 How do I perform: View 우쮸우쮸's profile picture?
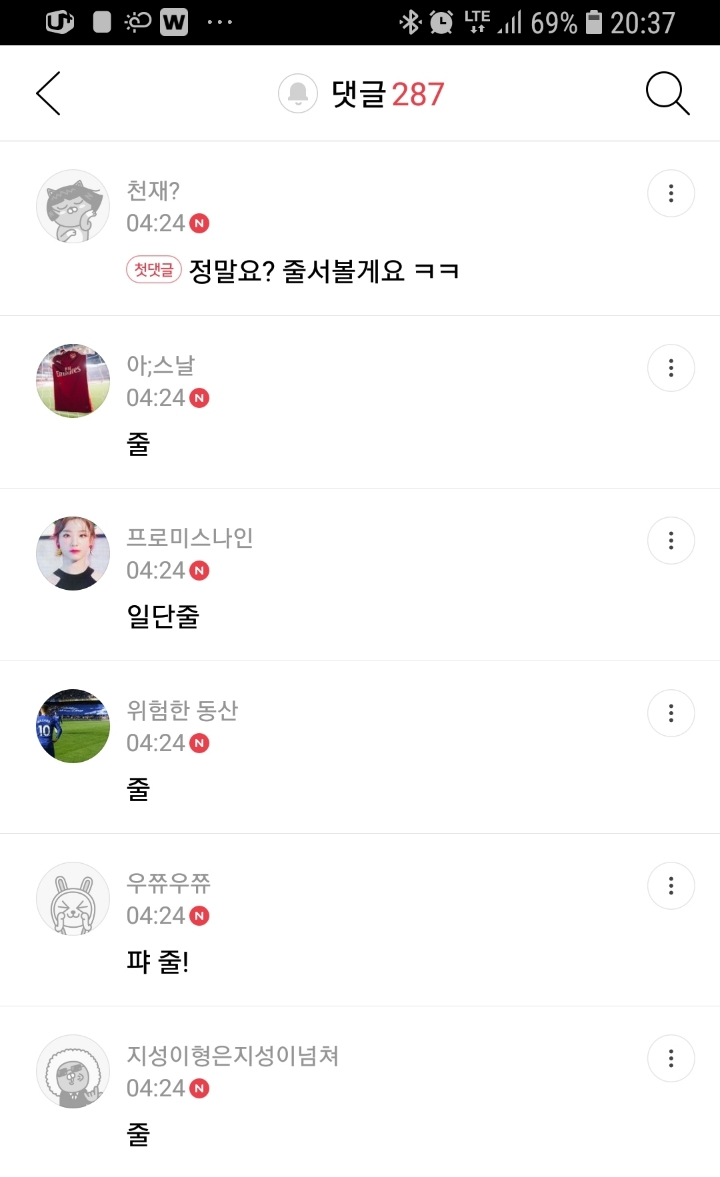tap(73, 899)
